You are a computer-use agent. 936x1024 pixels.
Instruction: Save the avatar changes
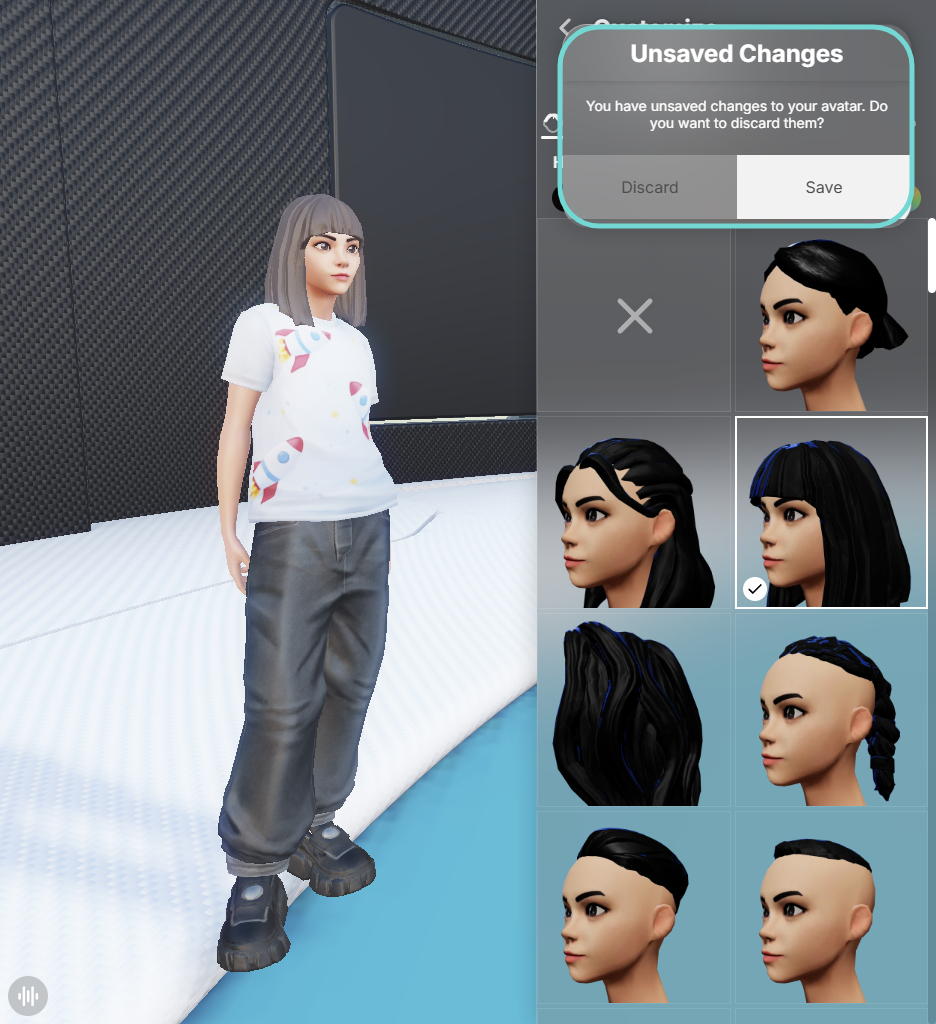point(823,187)
